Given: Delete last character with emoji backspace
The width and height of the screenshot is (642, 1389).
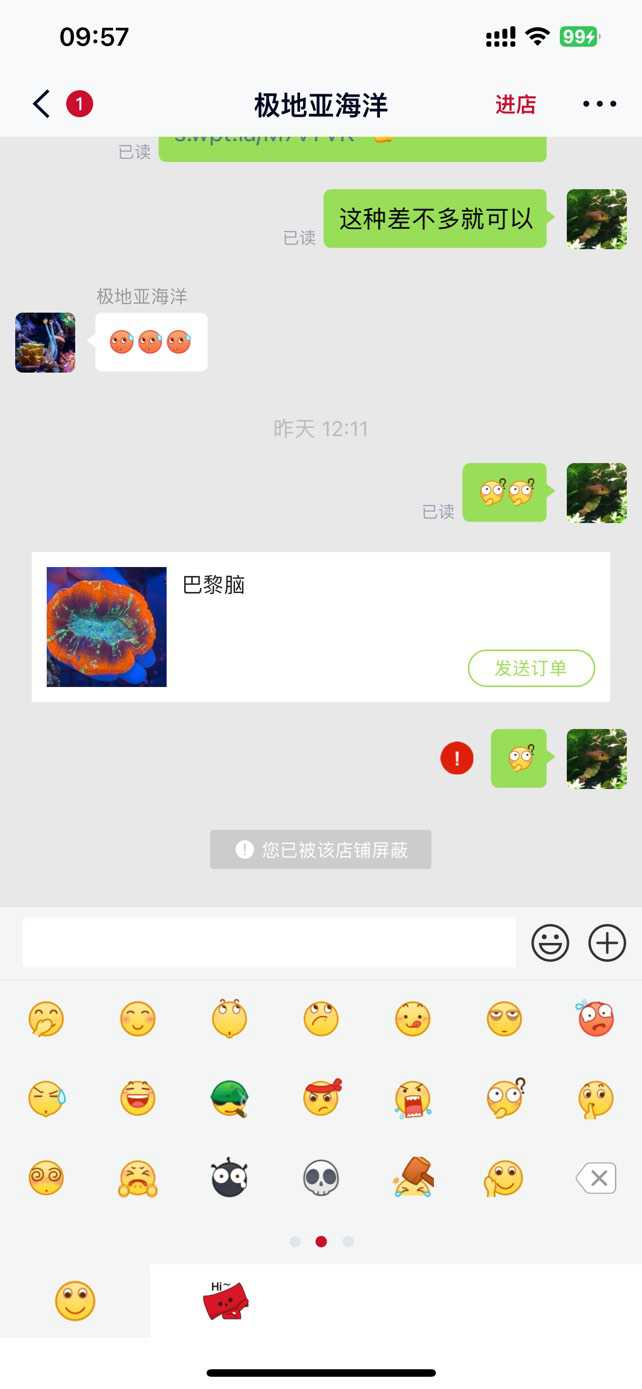Looking at the screenshot, I should pos(596,1179).
